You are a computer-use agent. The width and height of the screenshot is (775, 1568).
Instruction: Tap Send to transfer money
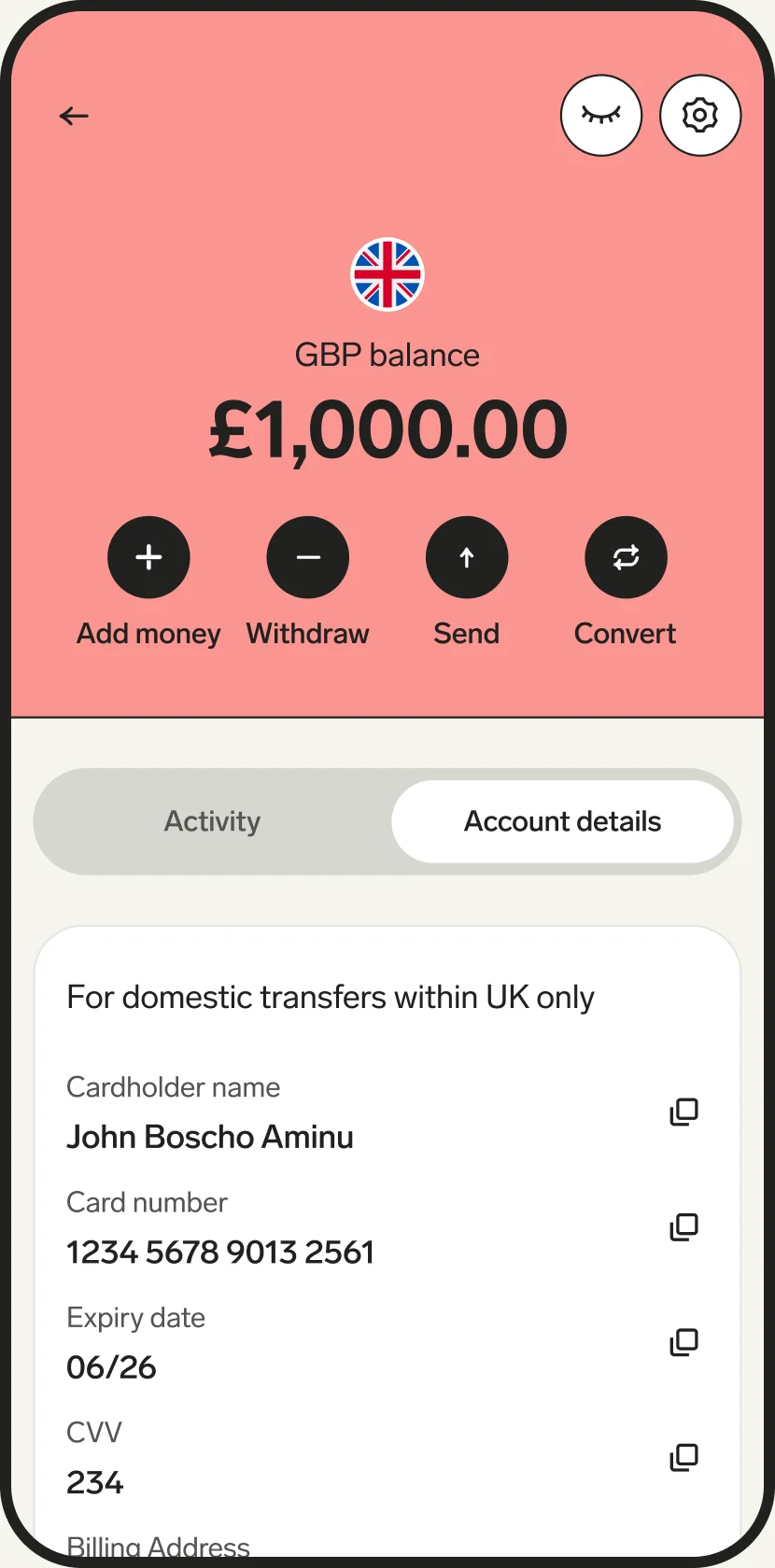(x=467, y=557)
